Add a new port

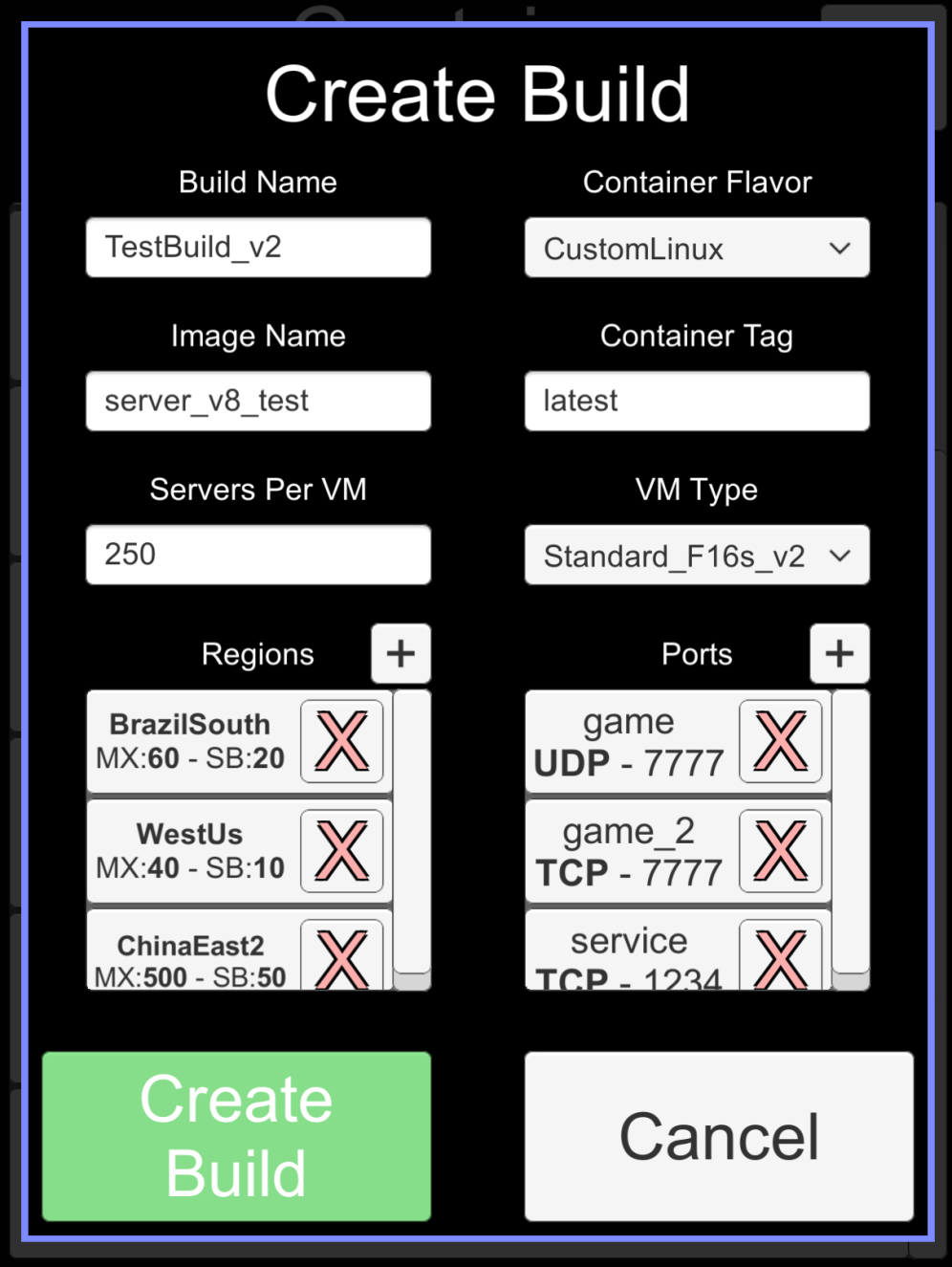(839, 654)
